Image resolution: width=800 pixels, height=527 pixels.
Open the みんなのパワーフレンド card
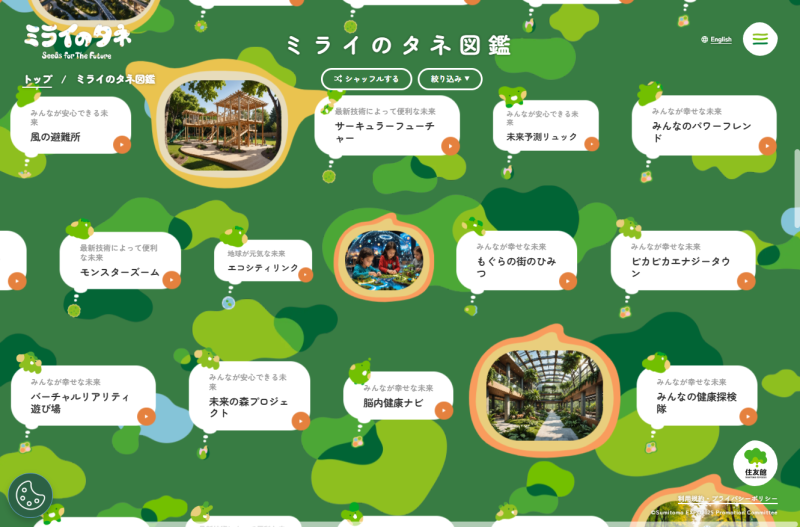point(704,126)
